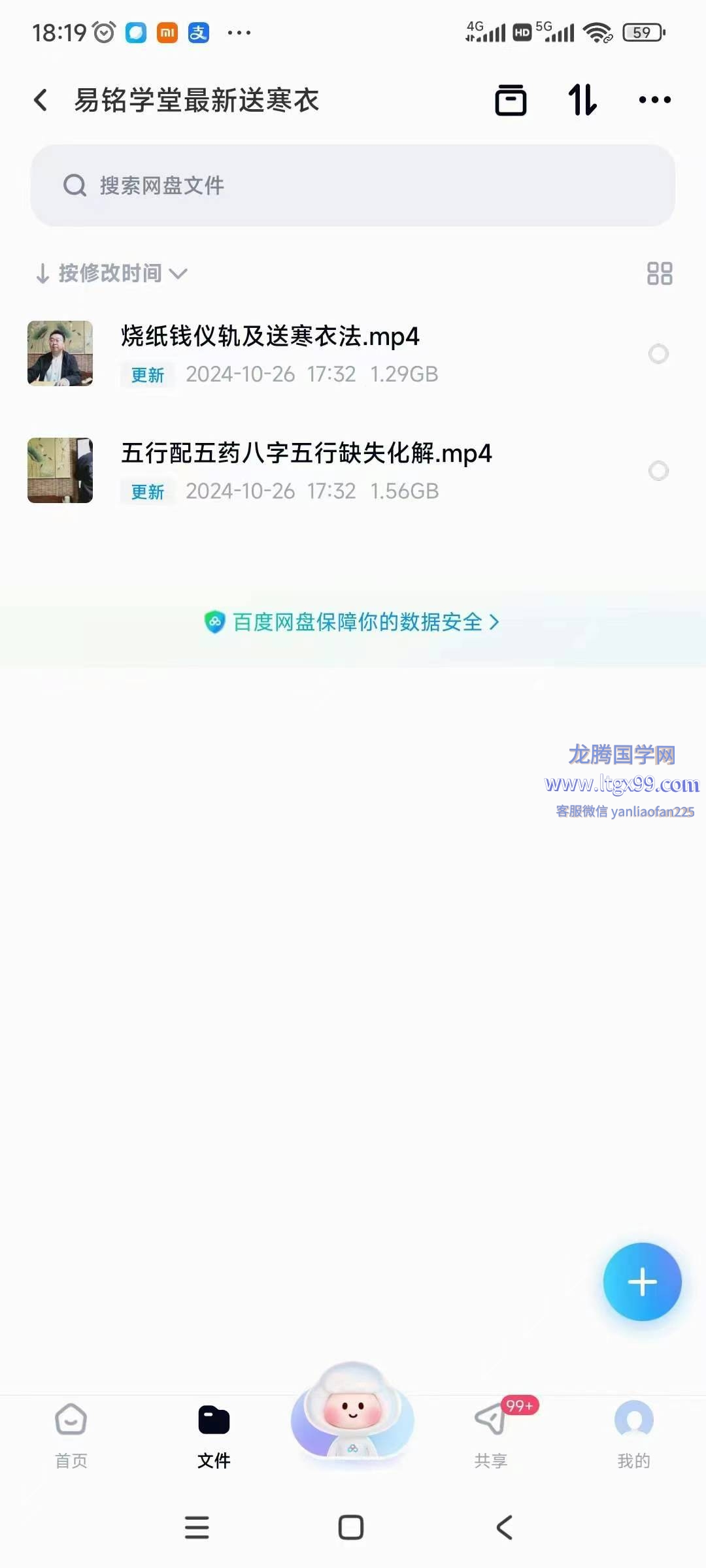Open the three-dot overflow menu
This screenshot has height=1568, width=706.
pyautogui.click(x=654, y=100)
